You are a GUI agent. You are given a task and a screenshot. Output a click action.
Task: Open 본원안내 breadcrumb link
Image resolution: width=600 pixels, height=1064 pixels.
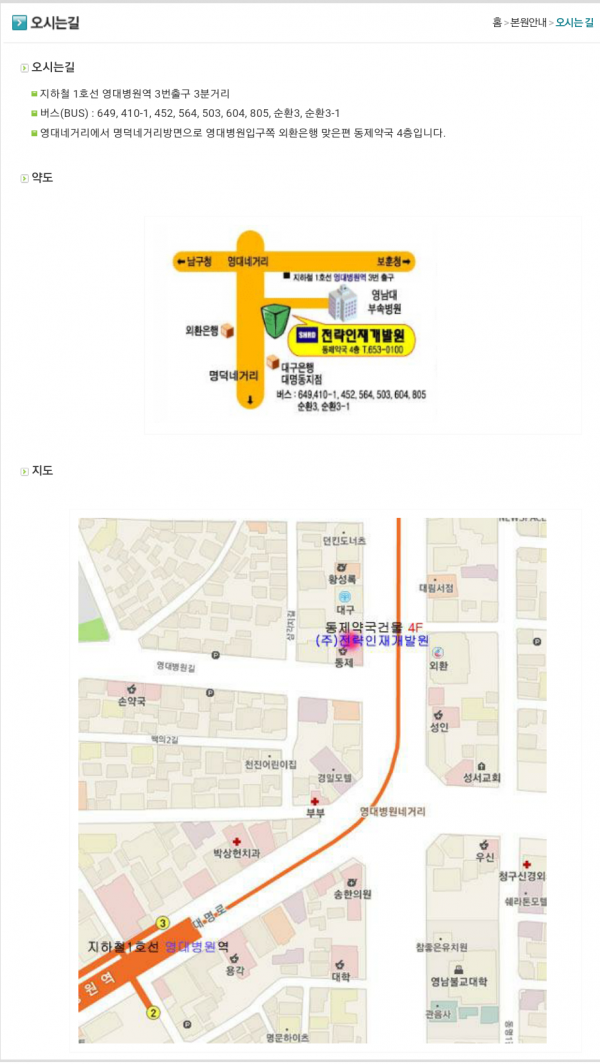[528, 22]
